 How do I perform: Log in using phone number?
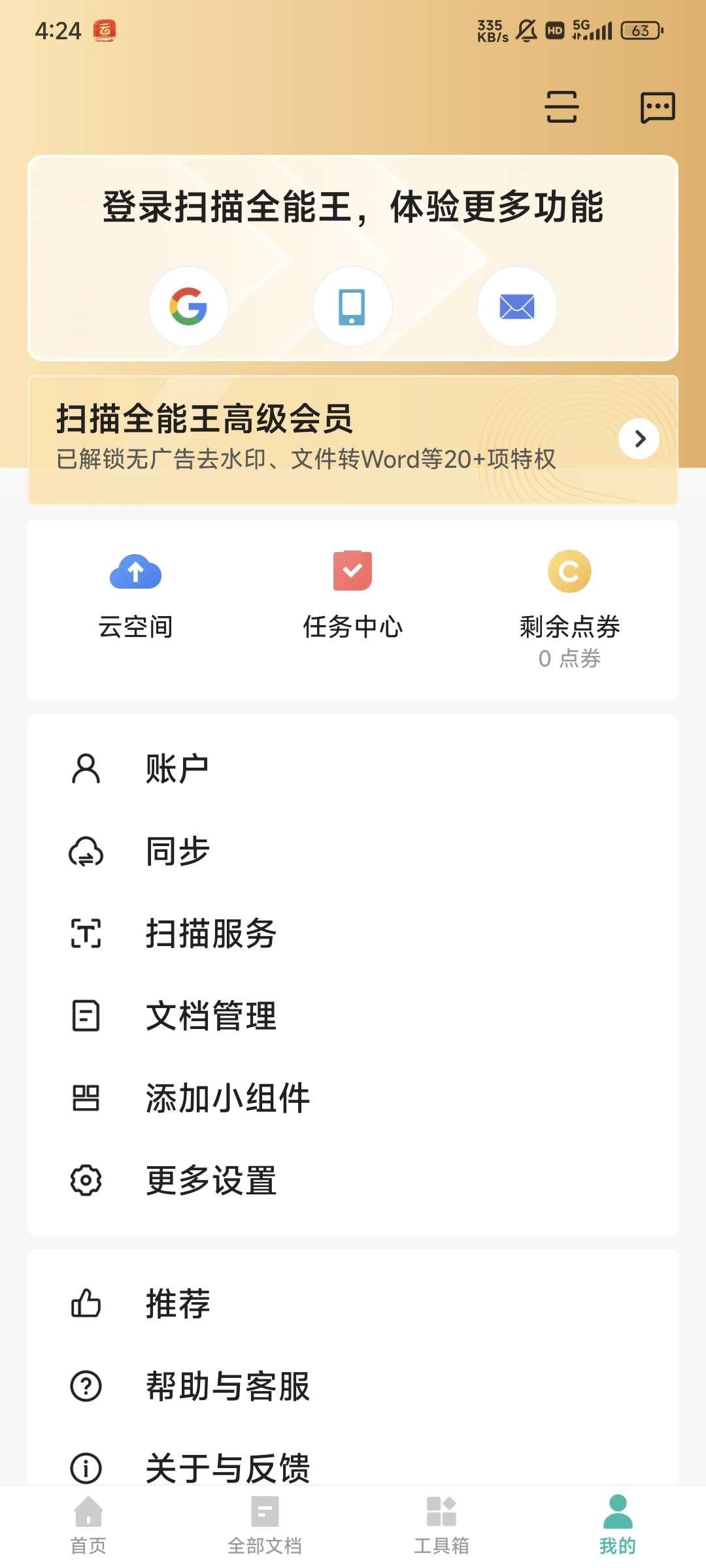click(x=352, y=307)
